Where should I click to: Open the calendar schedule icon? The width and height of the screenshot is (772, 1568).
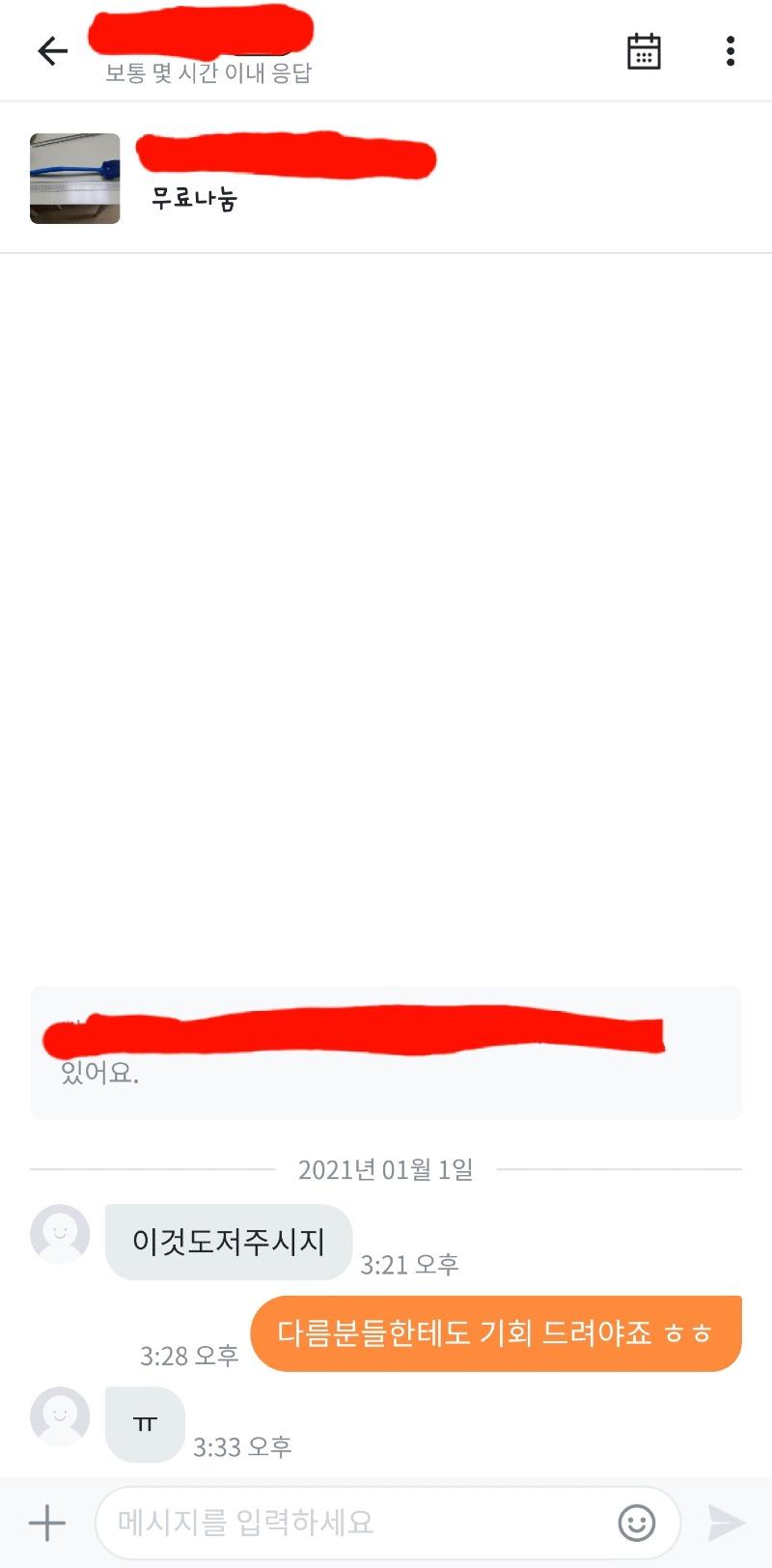tap(644, 51)
